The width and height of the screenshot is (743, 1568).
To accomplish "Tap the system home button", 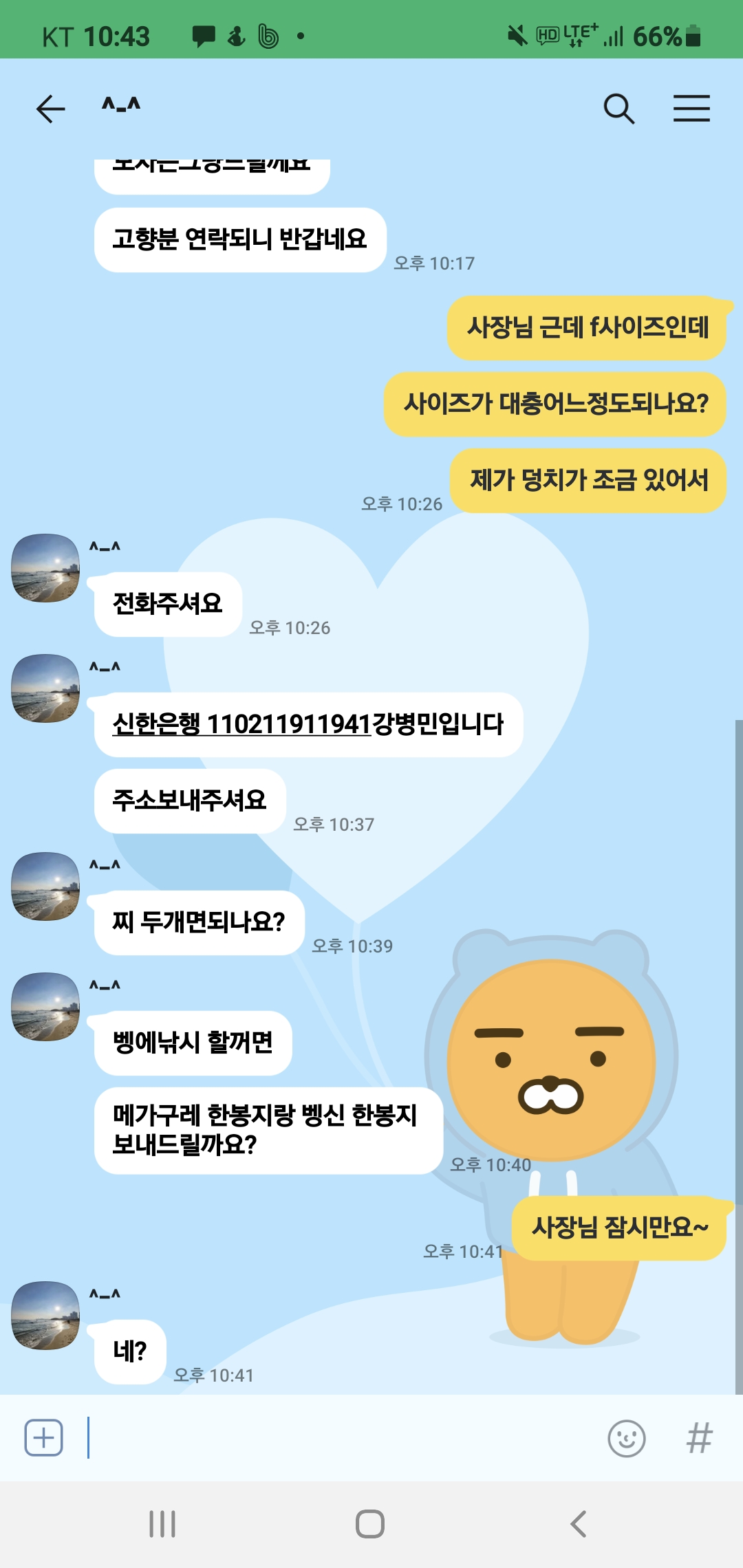I will [370, 1524].
